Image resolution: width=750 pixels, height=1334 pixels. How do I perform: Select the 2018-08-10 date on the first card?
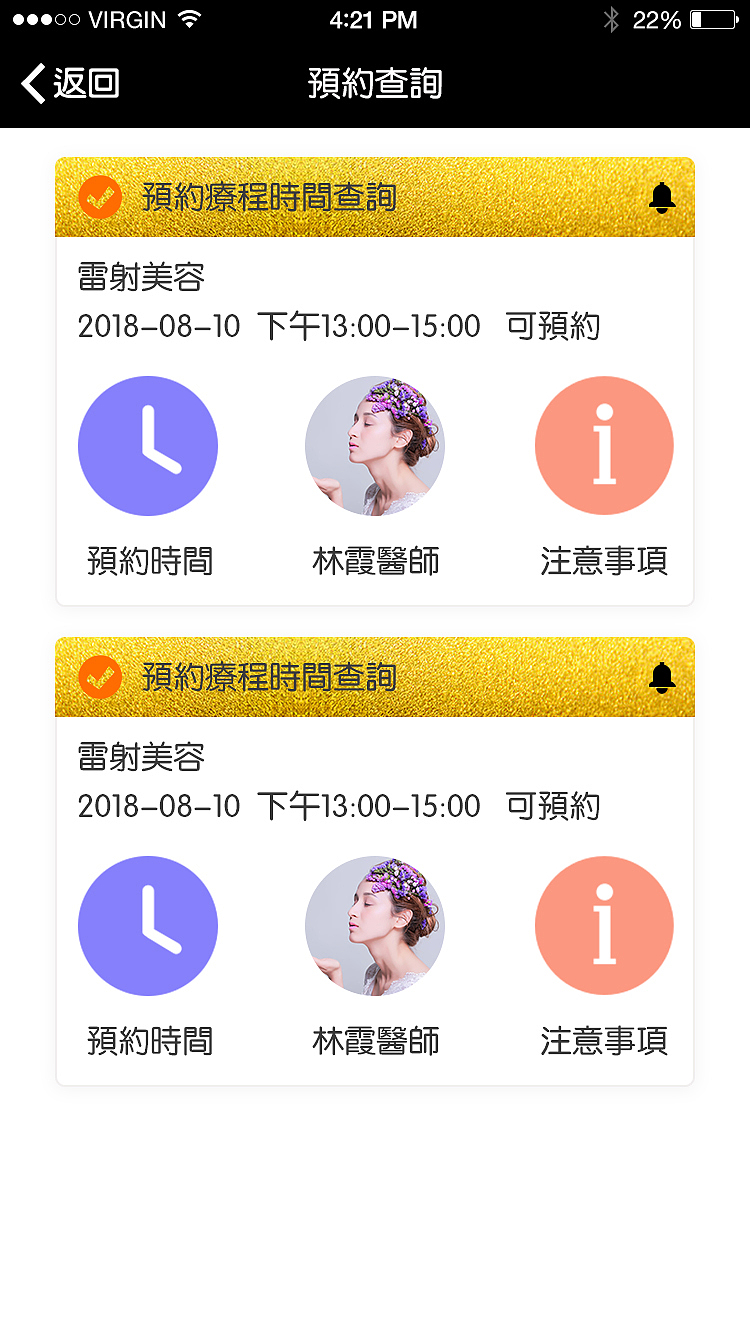(x=160, y=327)
